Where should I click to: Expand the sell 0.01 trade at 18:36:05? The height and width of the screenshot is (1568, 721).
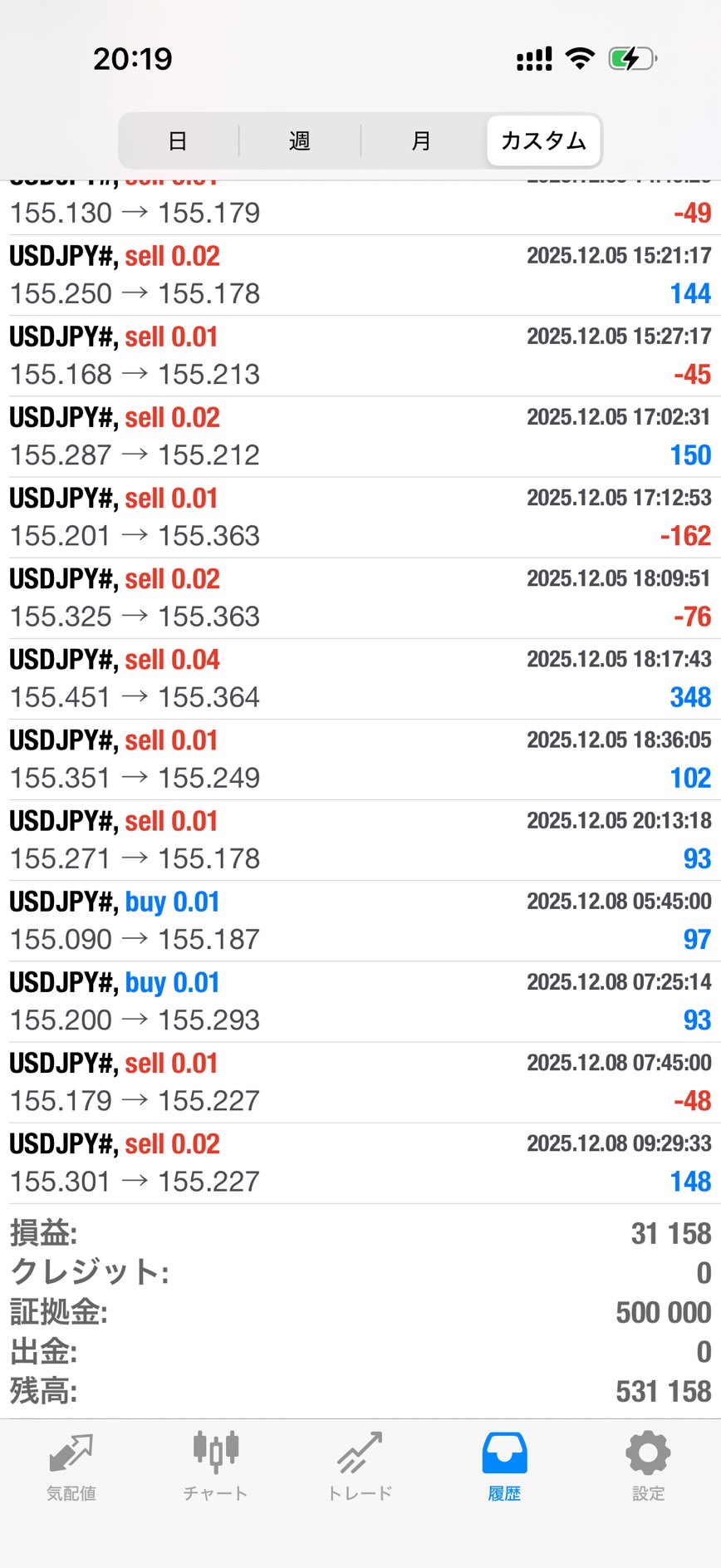(x=360, y=759)
